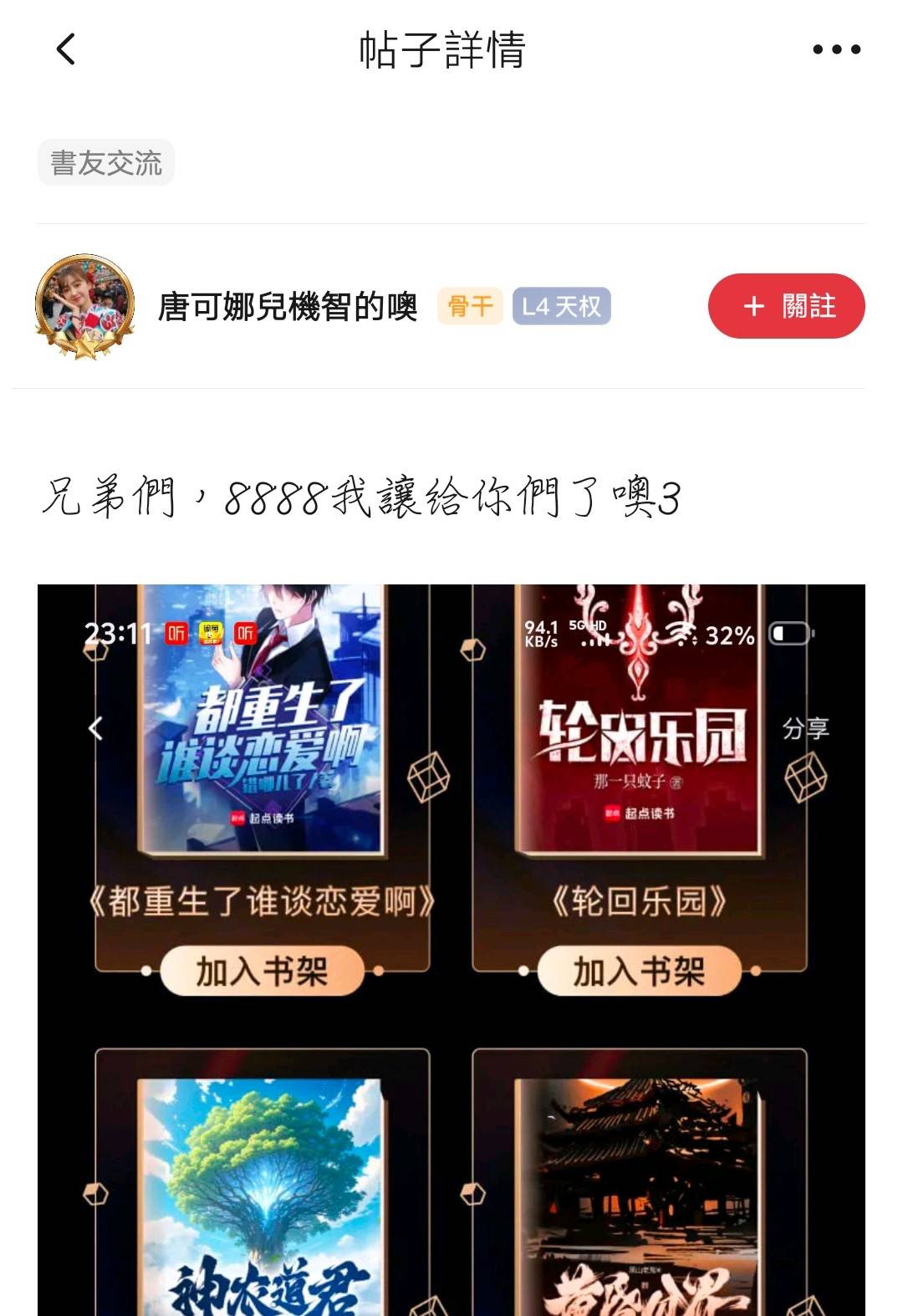Open the three-dot overflow menu

pos(836,49)
